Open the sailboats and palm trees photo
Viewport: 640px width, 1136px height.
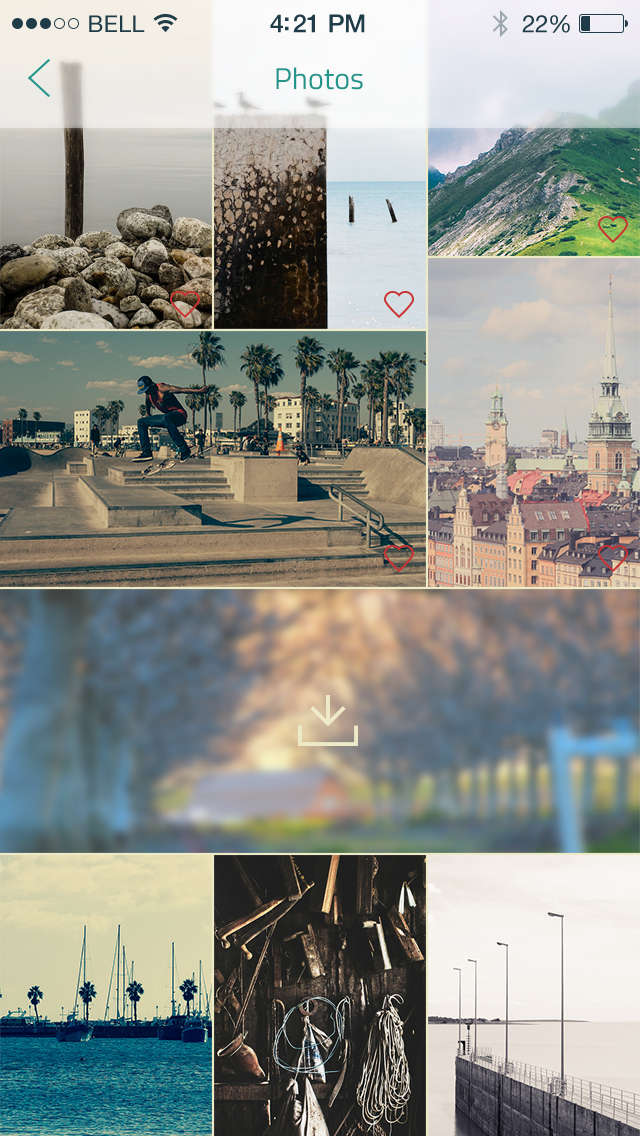(105, 995)
